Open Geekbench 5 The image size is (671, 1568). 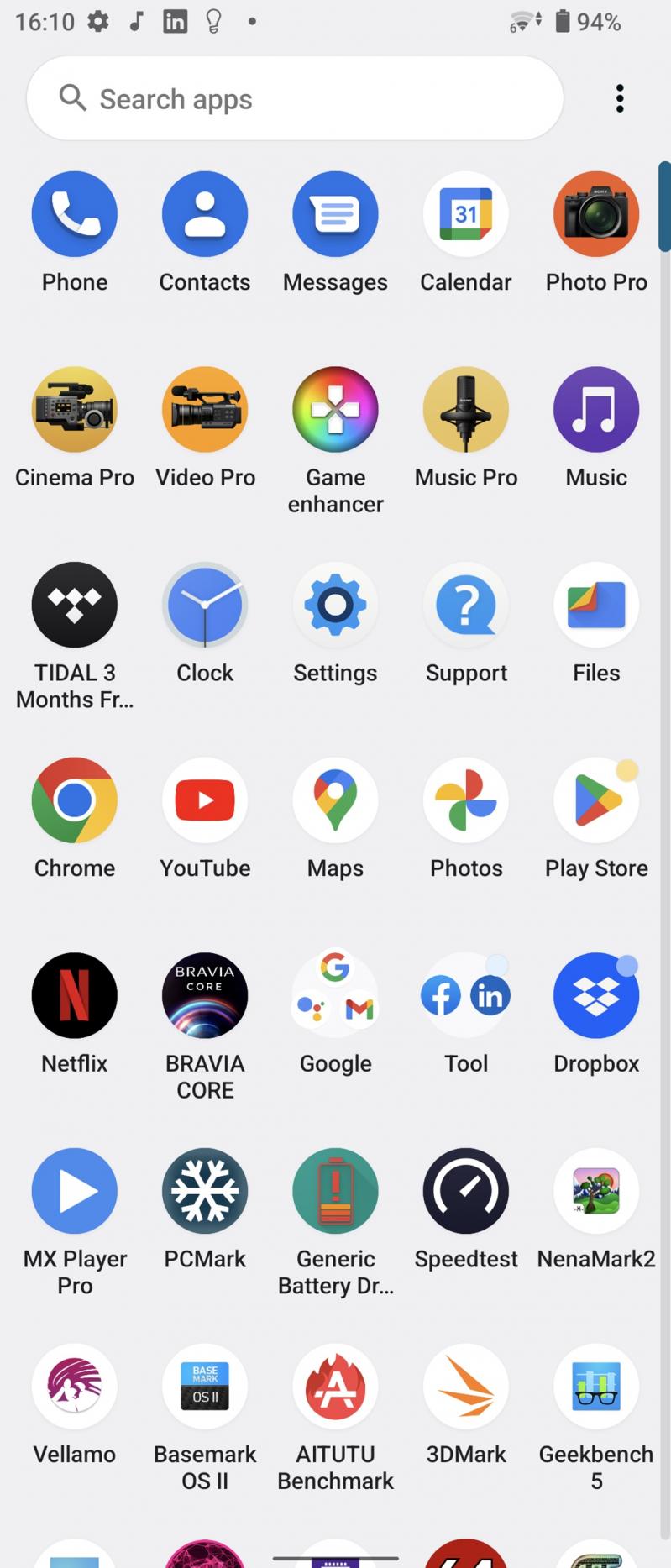tap(596, 1387)
